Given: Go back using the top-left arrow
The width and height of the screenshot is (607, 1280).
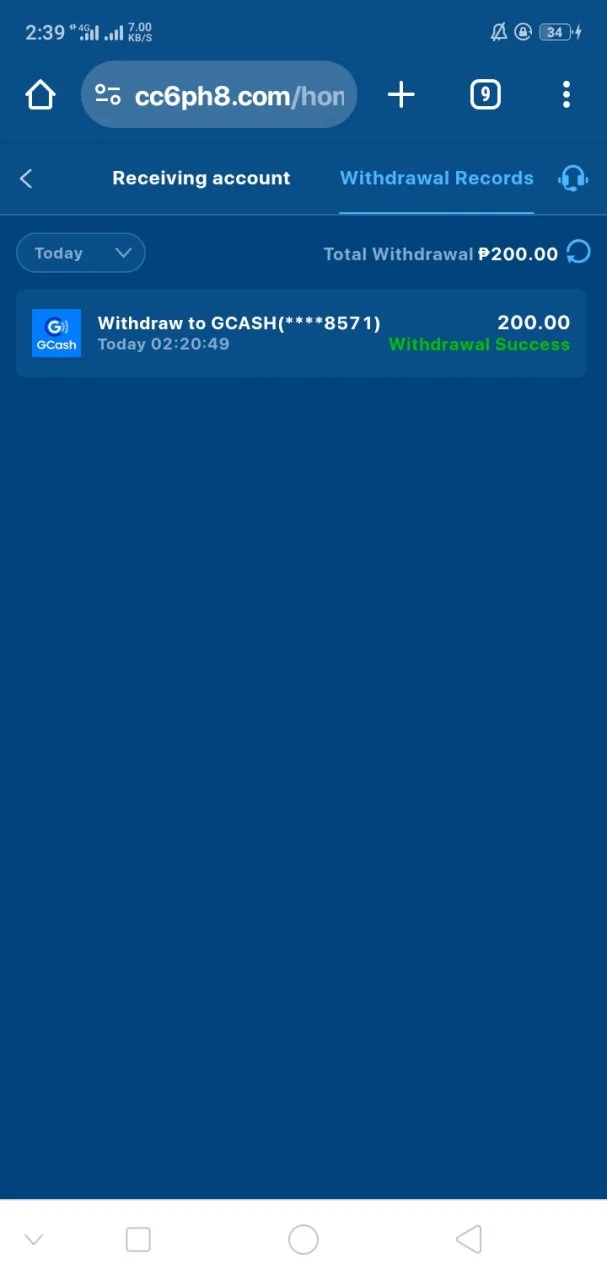Looking at the screenshot, I should pyautogui.click(x=26, y=178).
